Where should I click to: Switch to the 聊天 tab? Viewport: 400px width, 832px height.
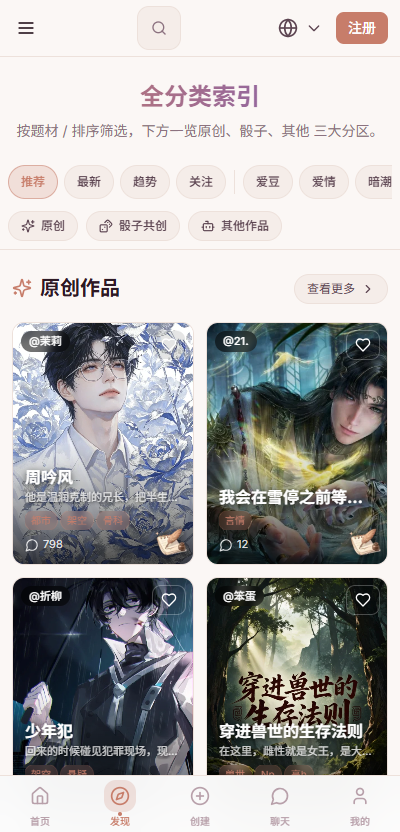pos(280,805)
